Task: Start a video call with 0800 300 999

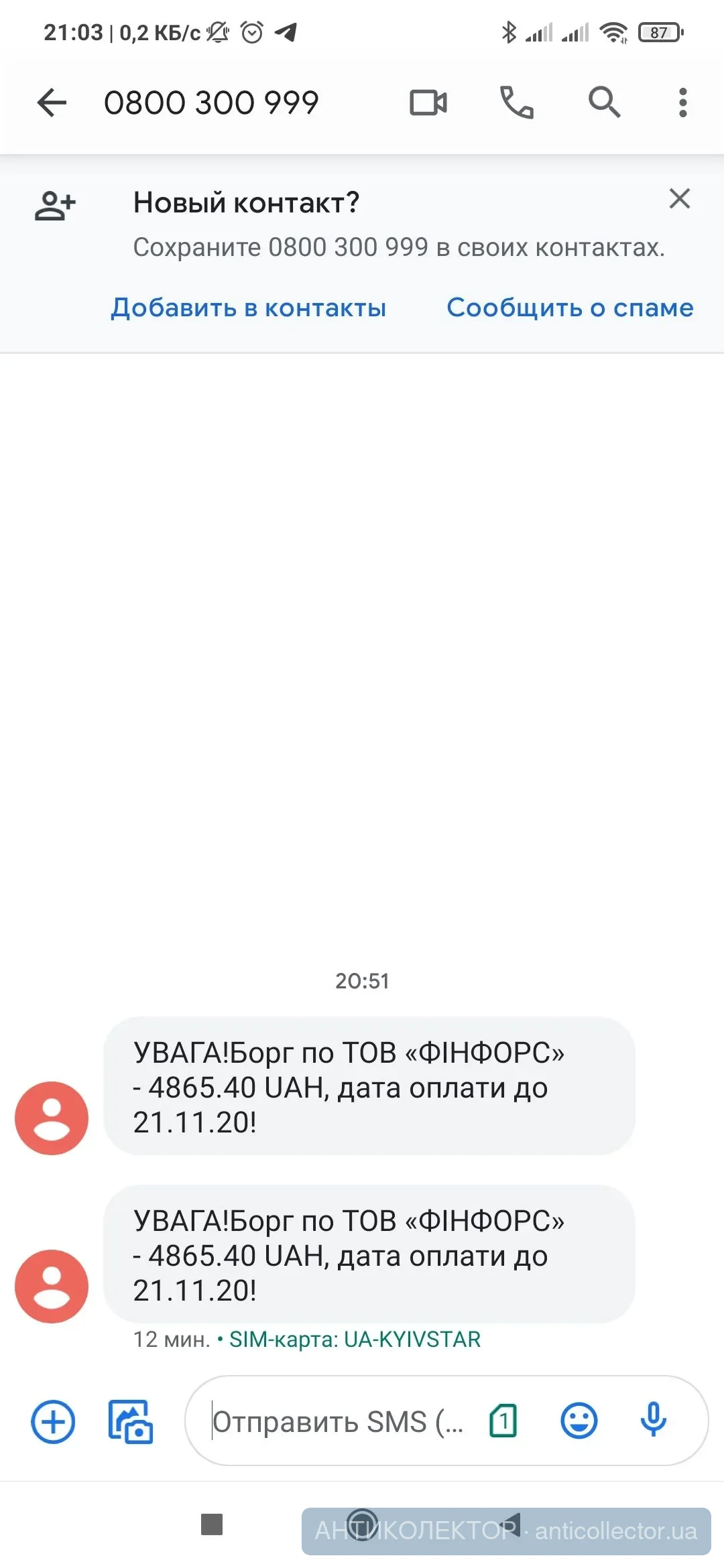Action: (x=428, y=103)
